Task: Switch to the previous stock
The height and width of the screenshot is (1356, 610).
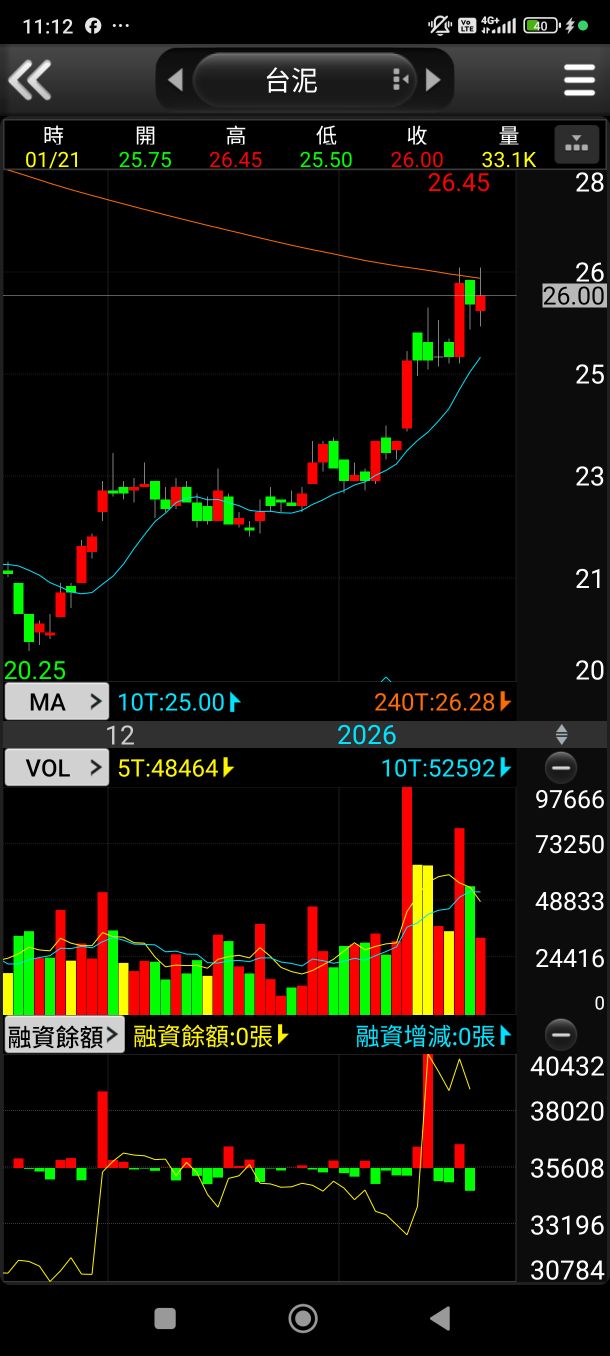Action: pyautogui.click(x=175, y=80)
